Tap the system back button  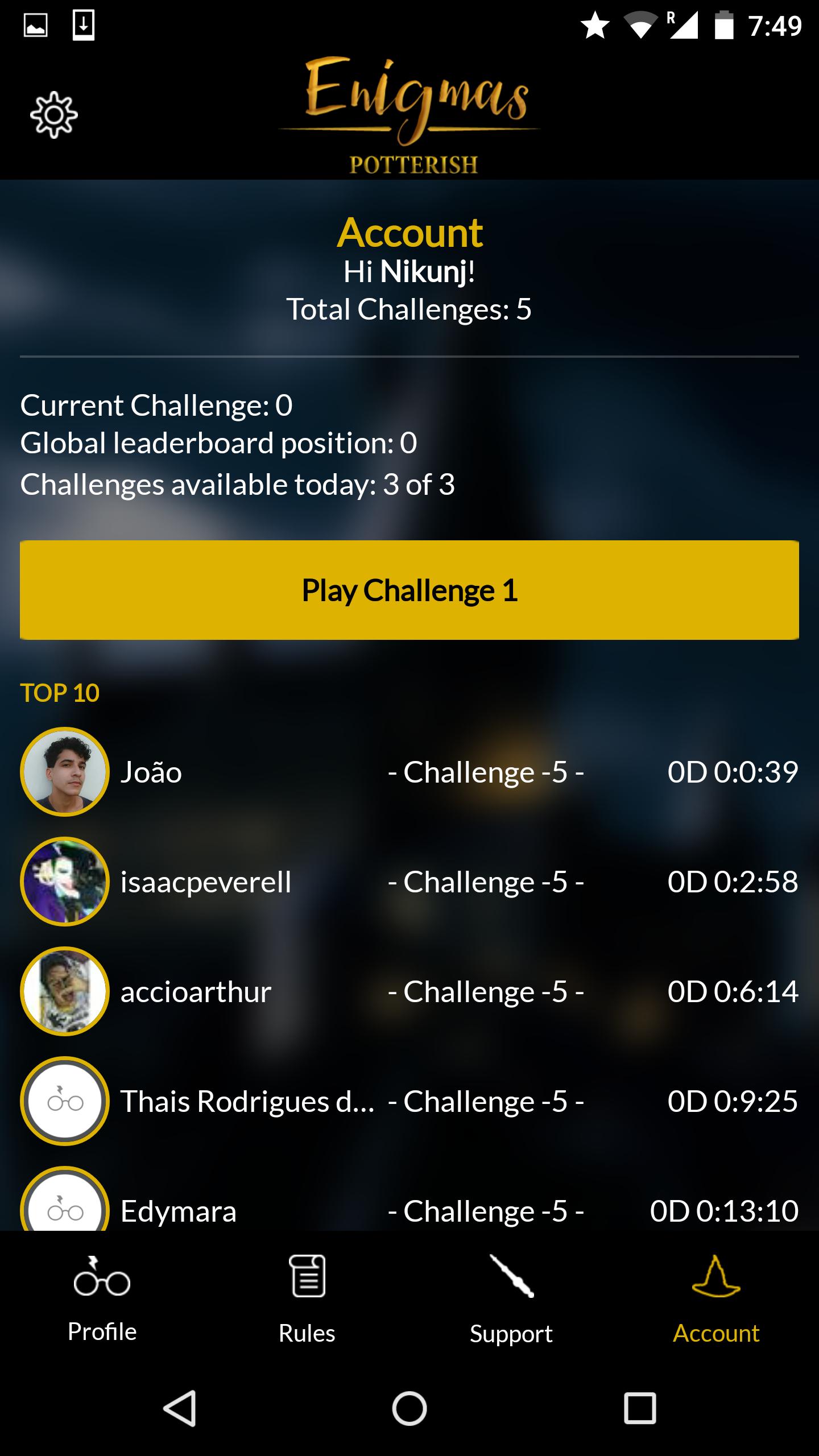point(180,1408)
